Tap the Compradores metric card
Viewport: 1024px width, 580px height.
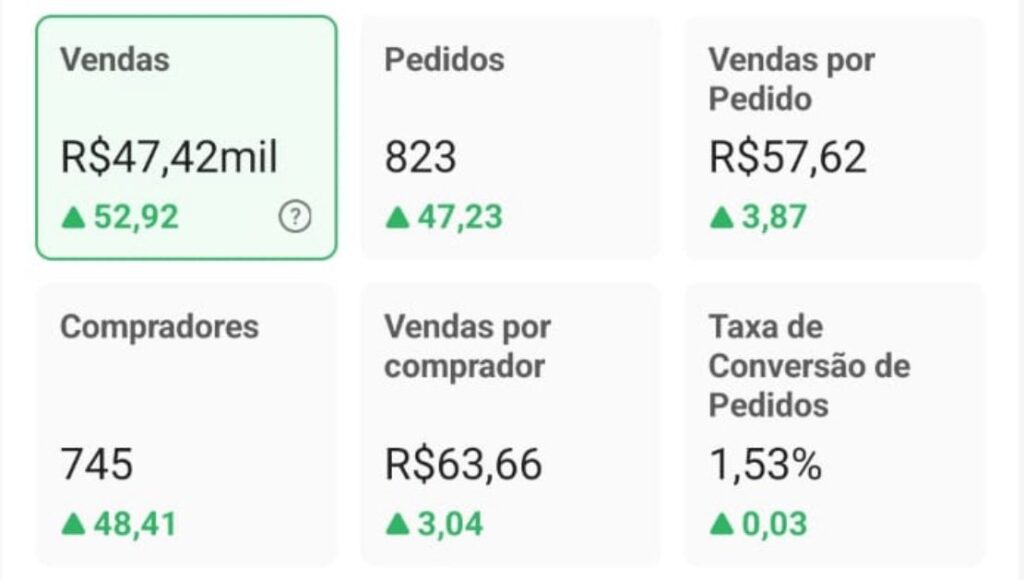tap(186, 424)
